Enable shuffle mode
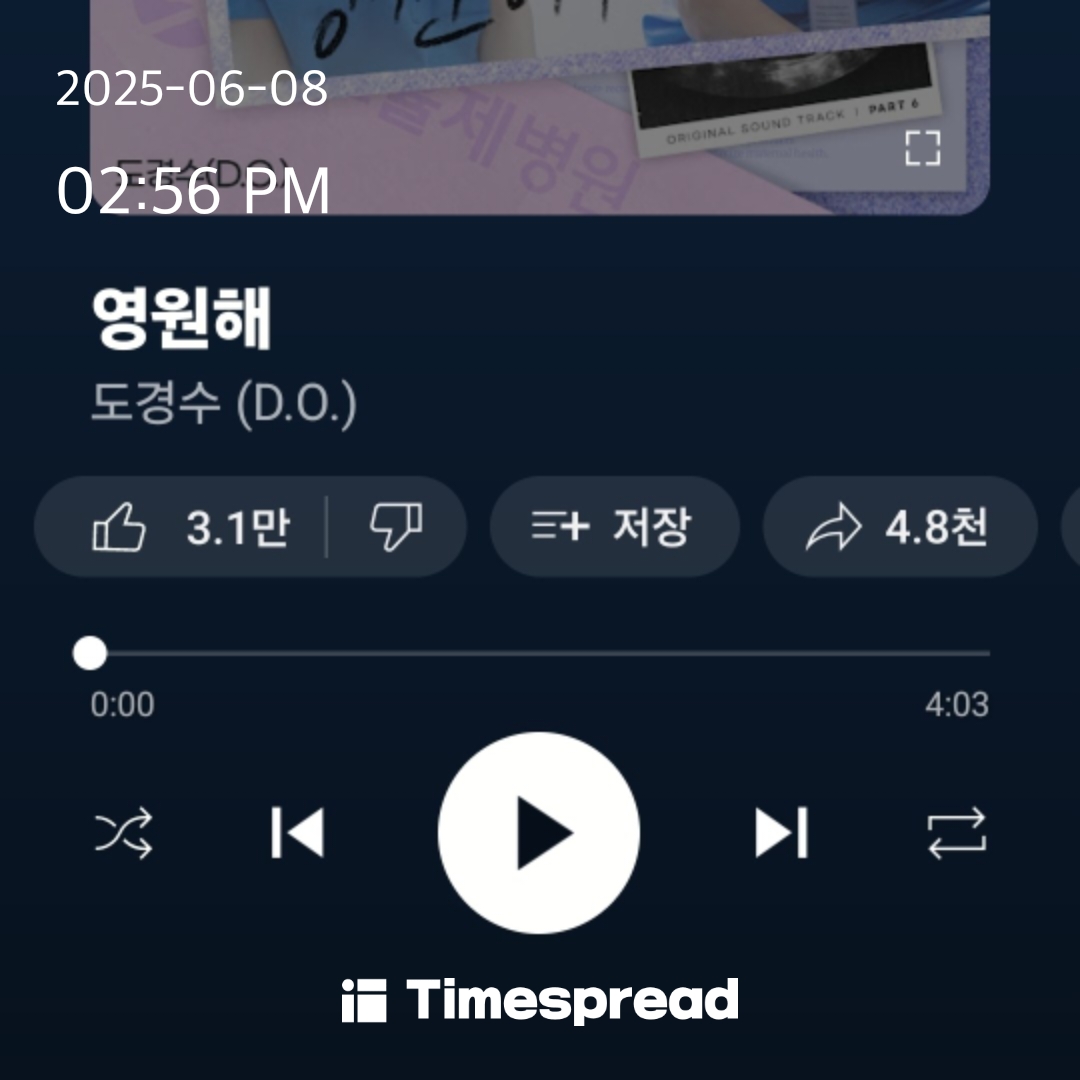This screenshot has height=1080, width=1080. (x=124, y=833)
